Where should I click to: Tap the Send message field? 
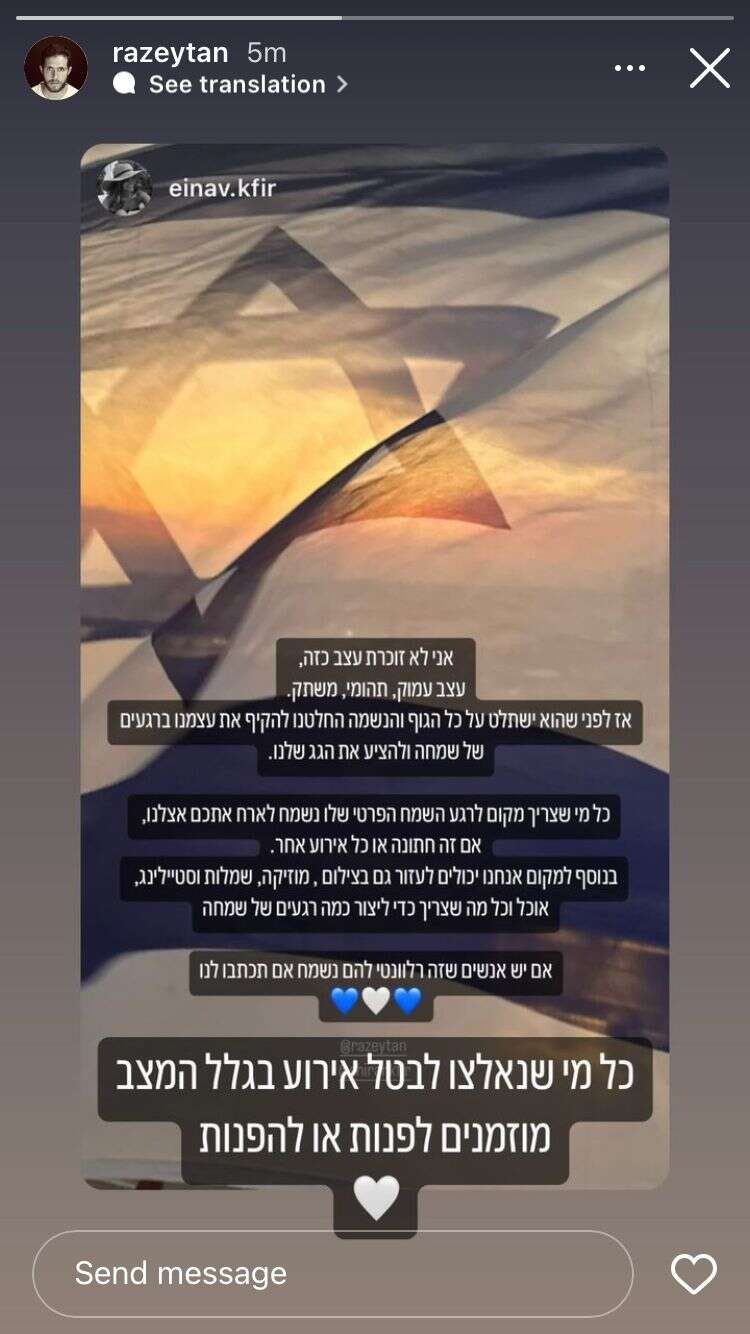coord(332,1273)
